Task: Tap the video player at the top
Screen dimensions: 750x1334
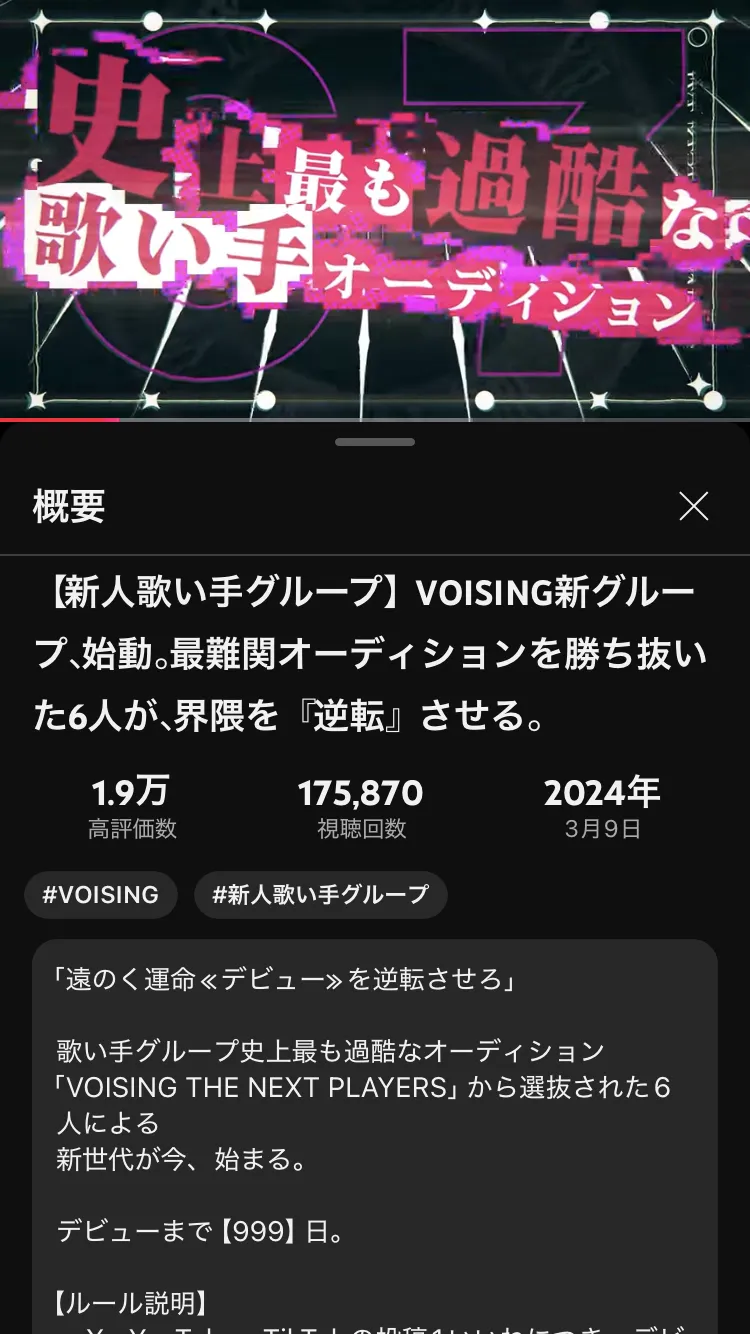Action: (x=375, y=208)
